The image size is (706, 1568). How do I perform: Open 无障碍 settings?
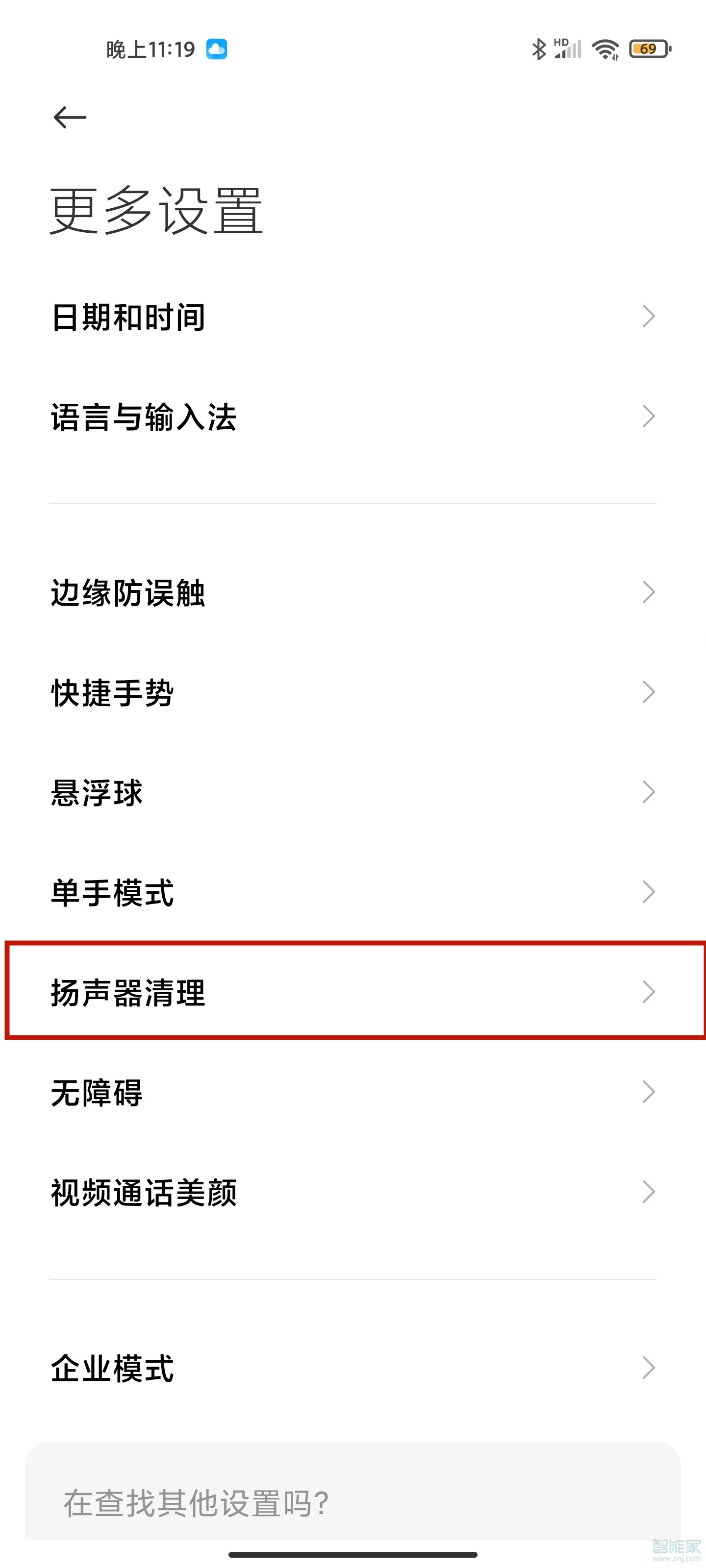[352, 1092]
